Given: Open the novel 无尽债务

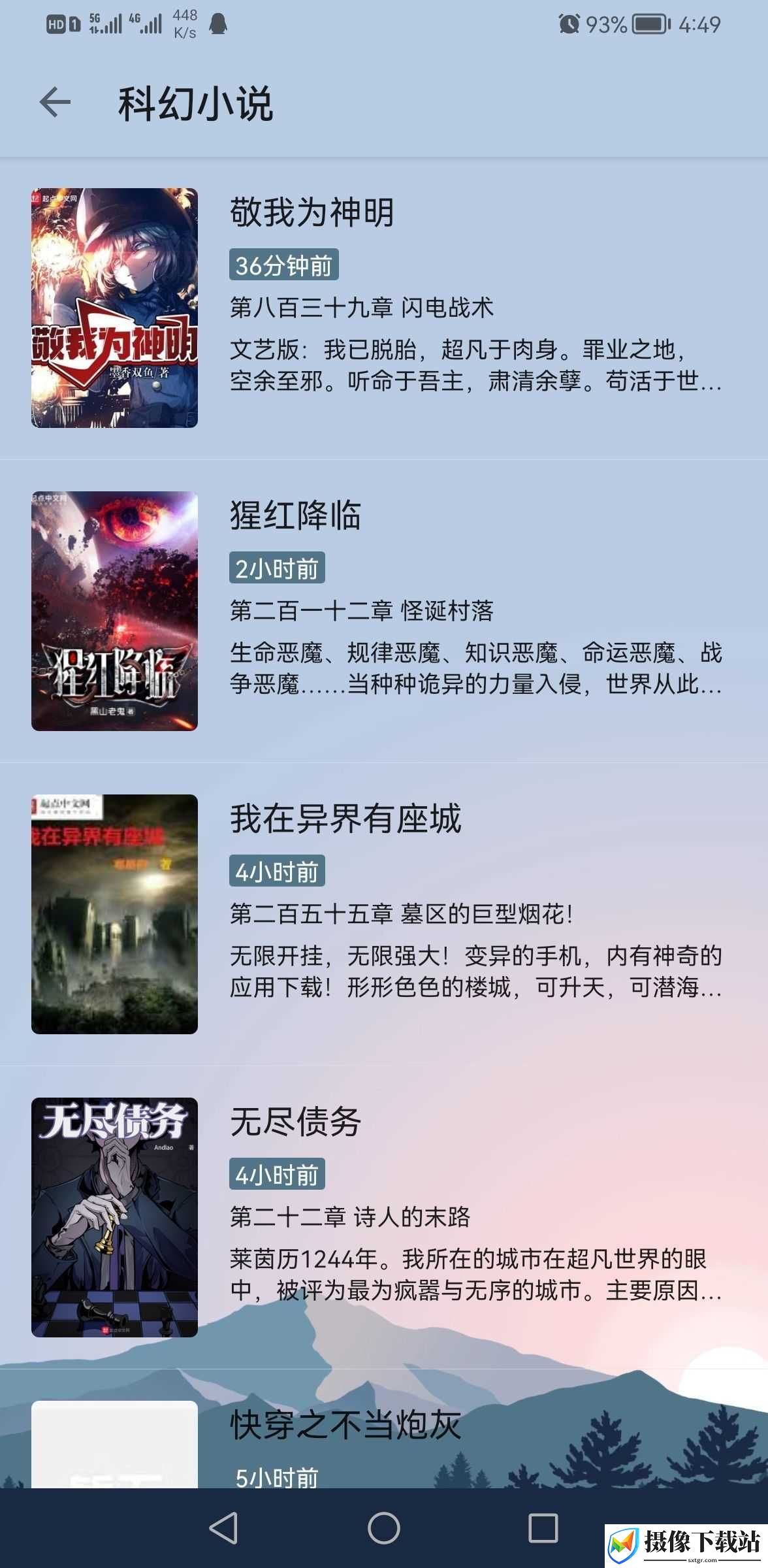Looking at the screenshot, I should pyautogui.click(x=384, y=1217).
